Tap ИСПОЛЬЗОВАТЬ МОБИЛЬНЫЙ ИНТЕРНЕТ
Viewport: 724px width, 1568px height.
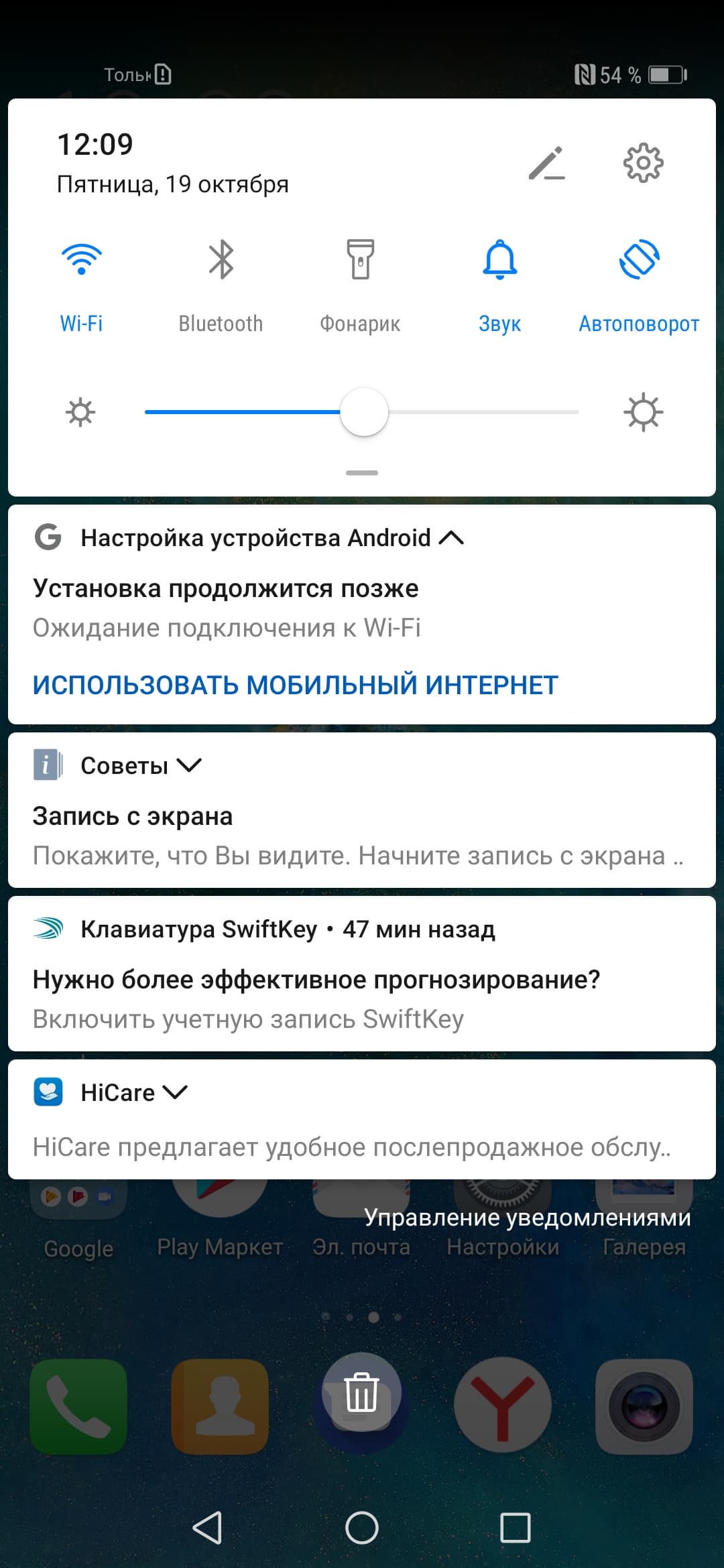(296, 685)
